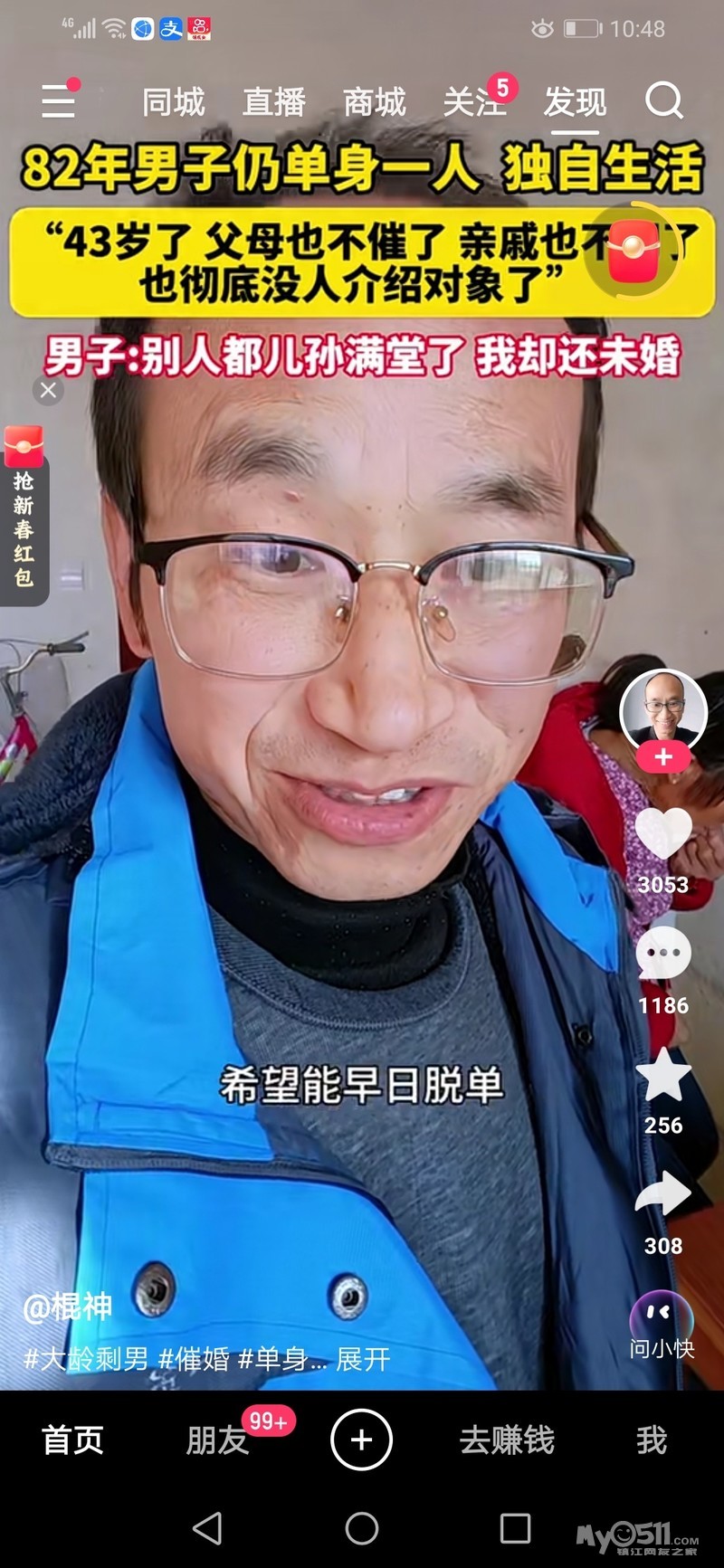Switch to the 同城 tab

[x=174, y=102]
